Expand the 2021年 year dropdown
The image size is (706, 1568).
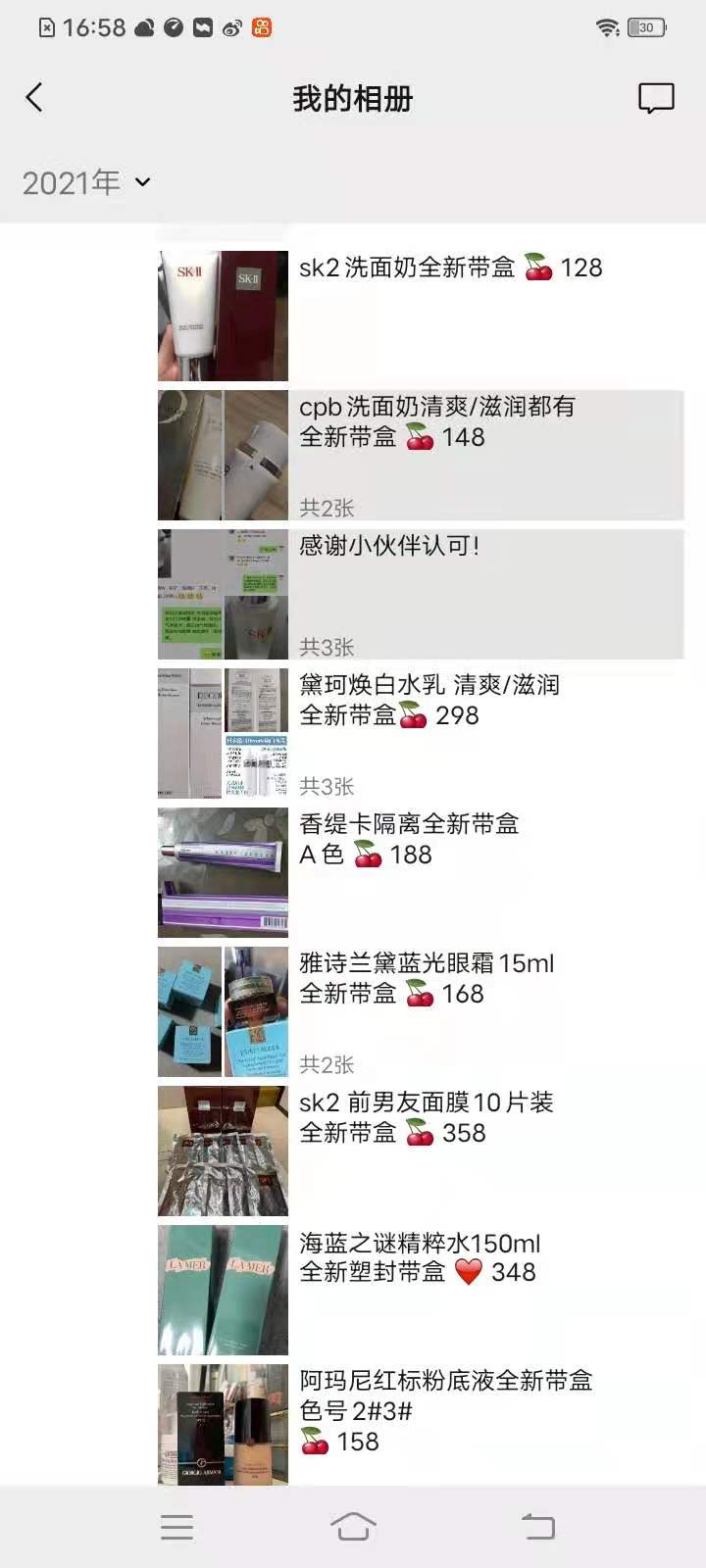click(86, 182)
